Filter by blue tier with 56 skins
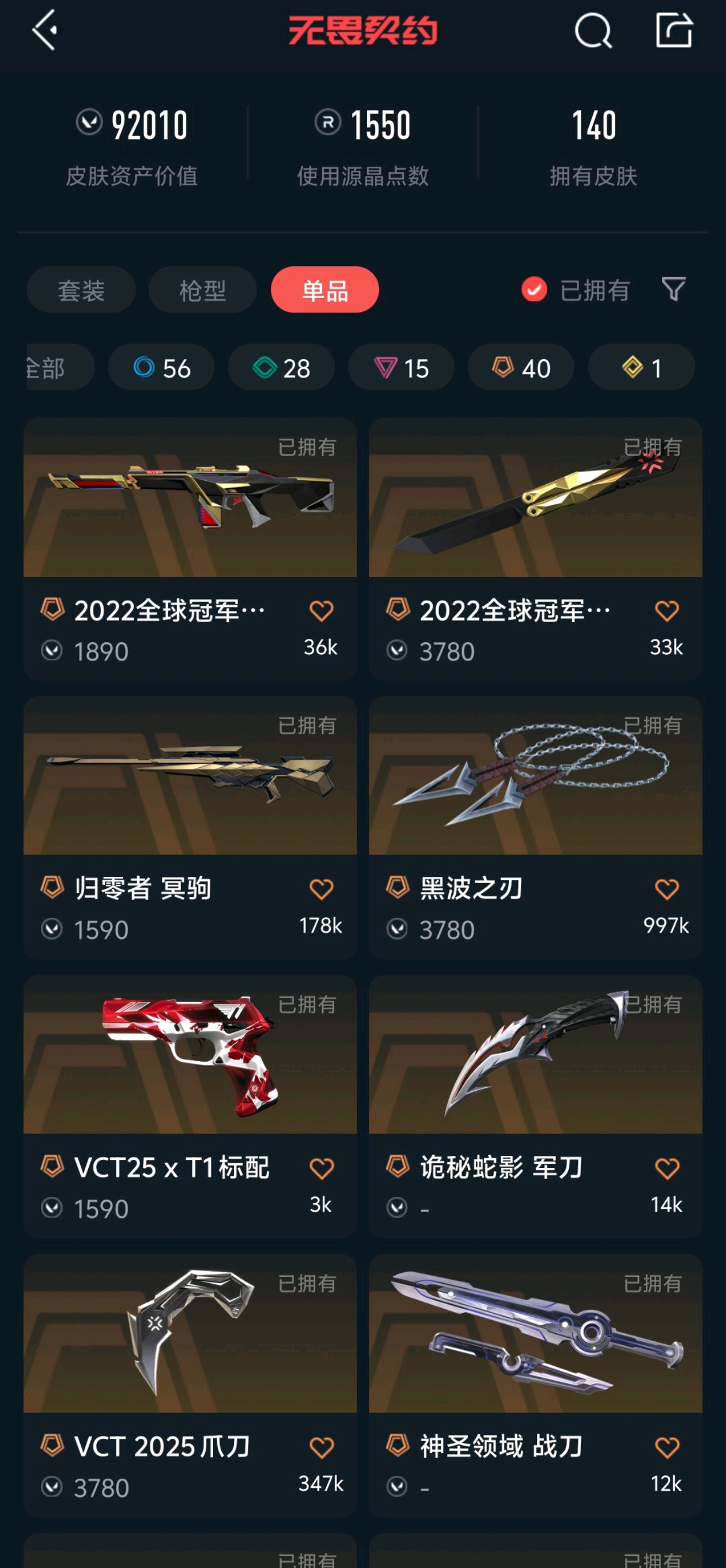Image resolution: width=726 pixels, height=1568 pixels. point(161,368)
